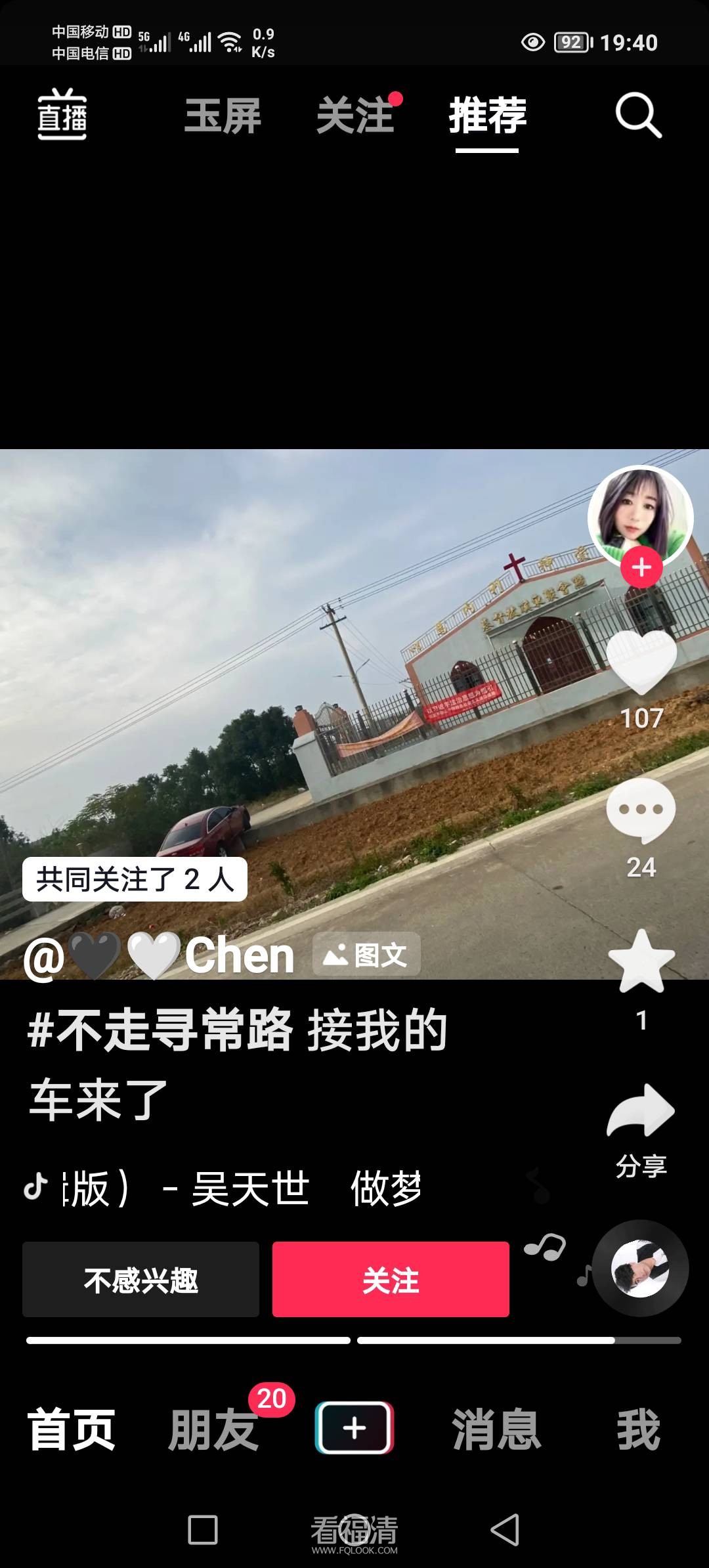Follow the creator via red plus badge
709x1568 pixels.
point(641,567)
